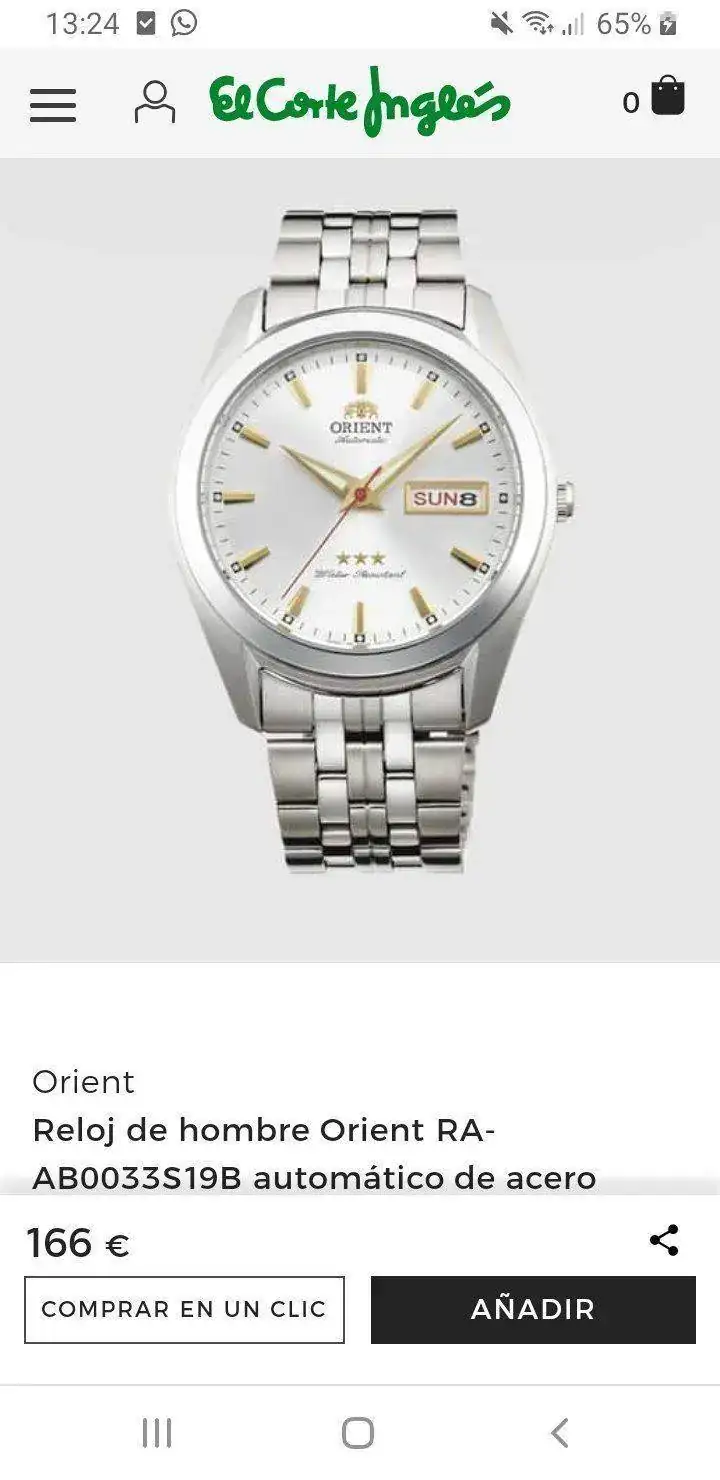Tap Comprar en un clic
This screenshot has width=720, height=1480.
point(184,1309)
